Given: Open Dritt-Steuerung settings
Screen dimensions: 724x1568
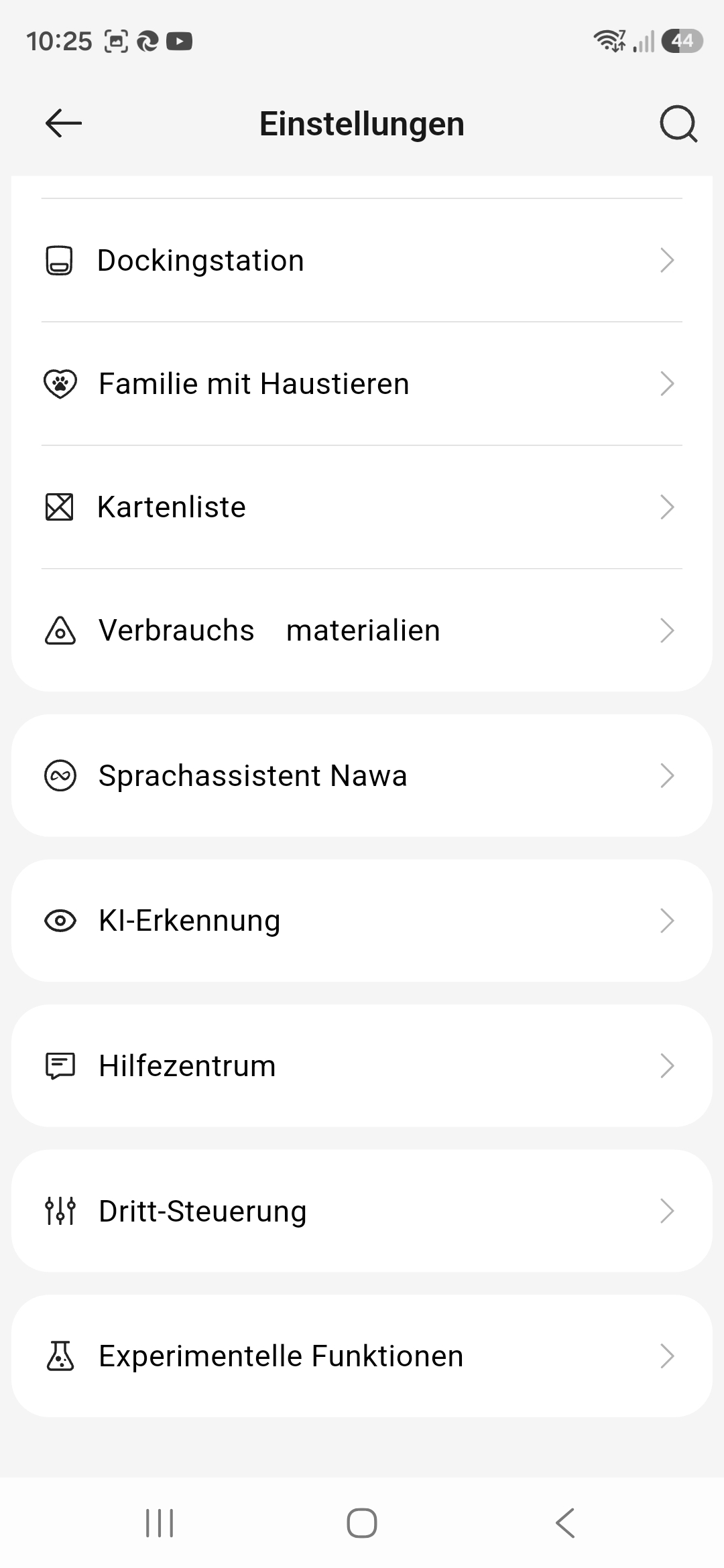Looking at the screenshot, I should [x=361, y=1212].
